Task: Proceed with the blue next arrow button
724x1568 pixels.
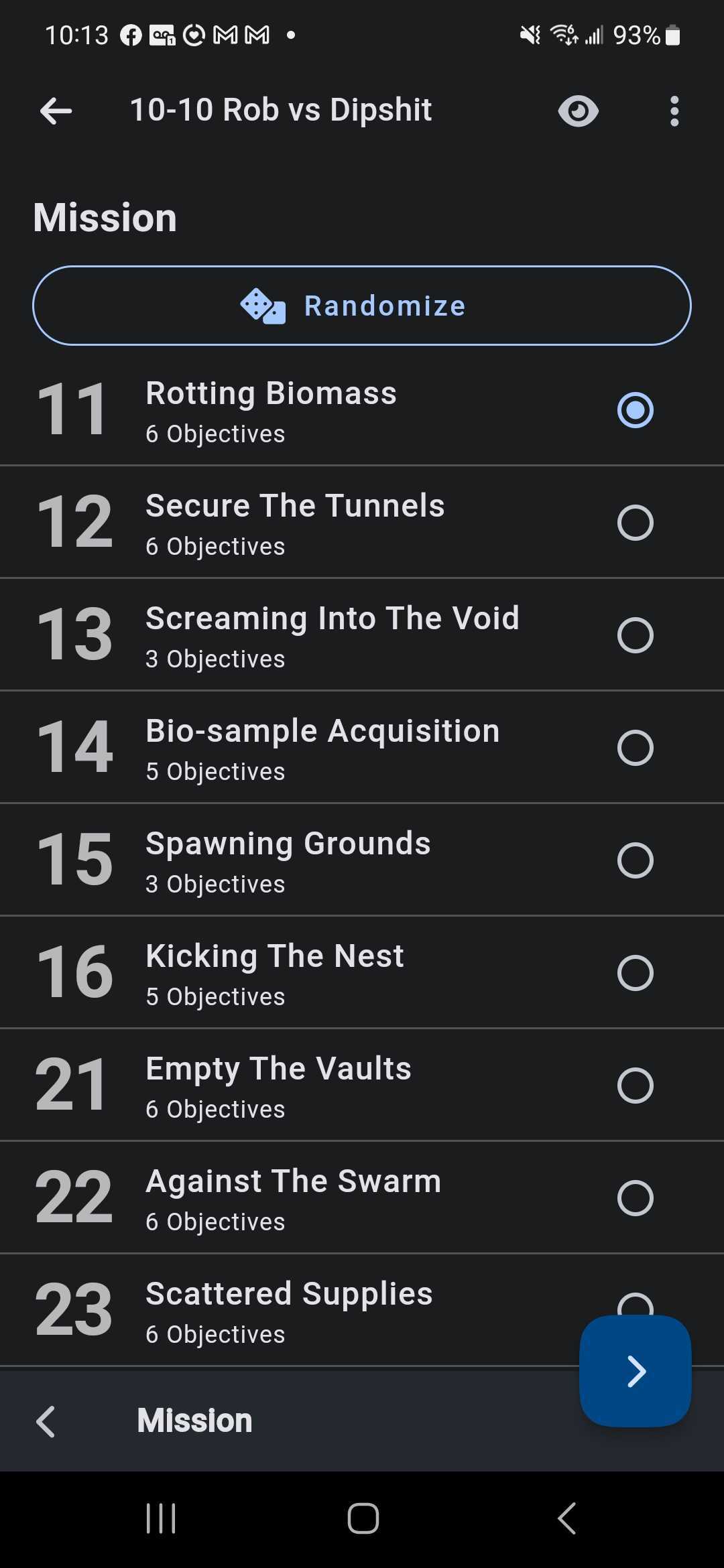Action: pyautogui.click(x=635, y=1371)
